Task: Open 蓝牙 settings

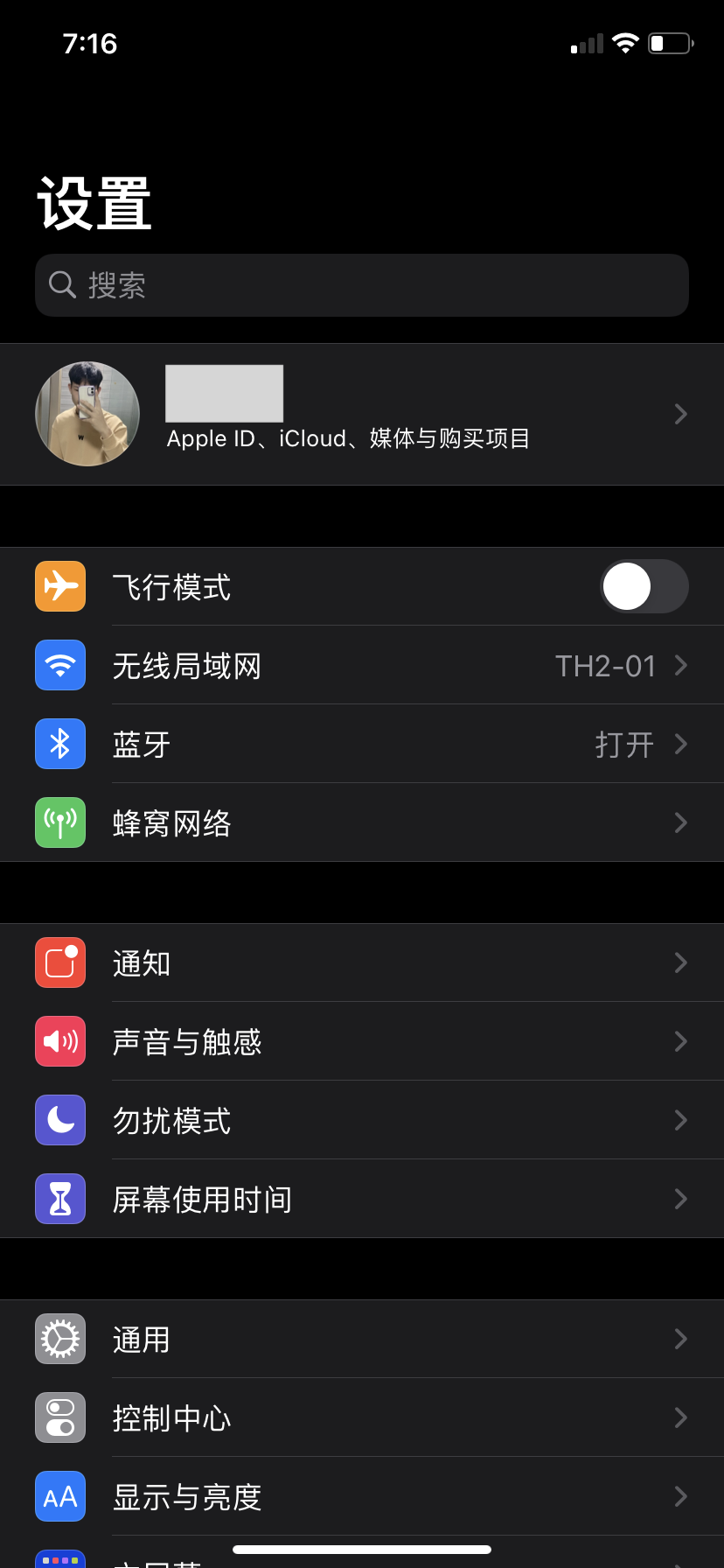Action: click(362, 745)
